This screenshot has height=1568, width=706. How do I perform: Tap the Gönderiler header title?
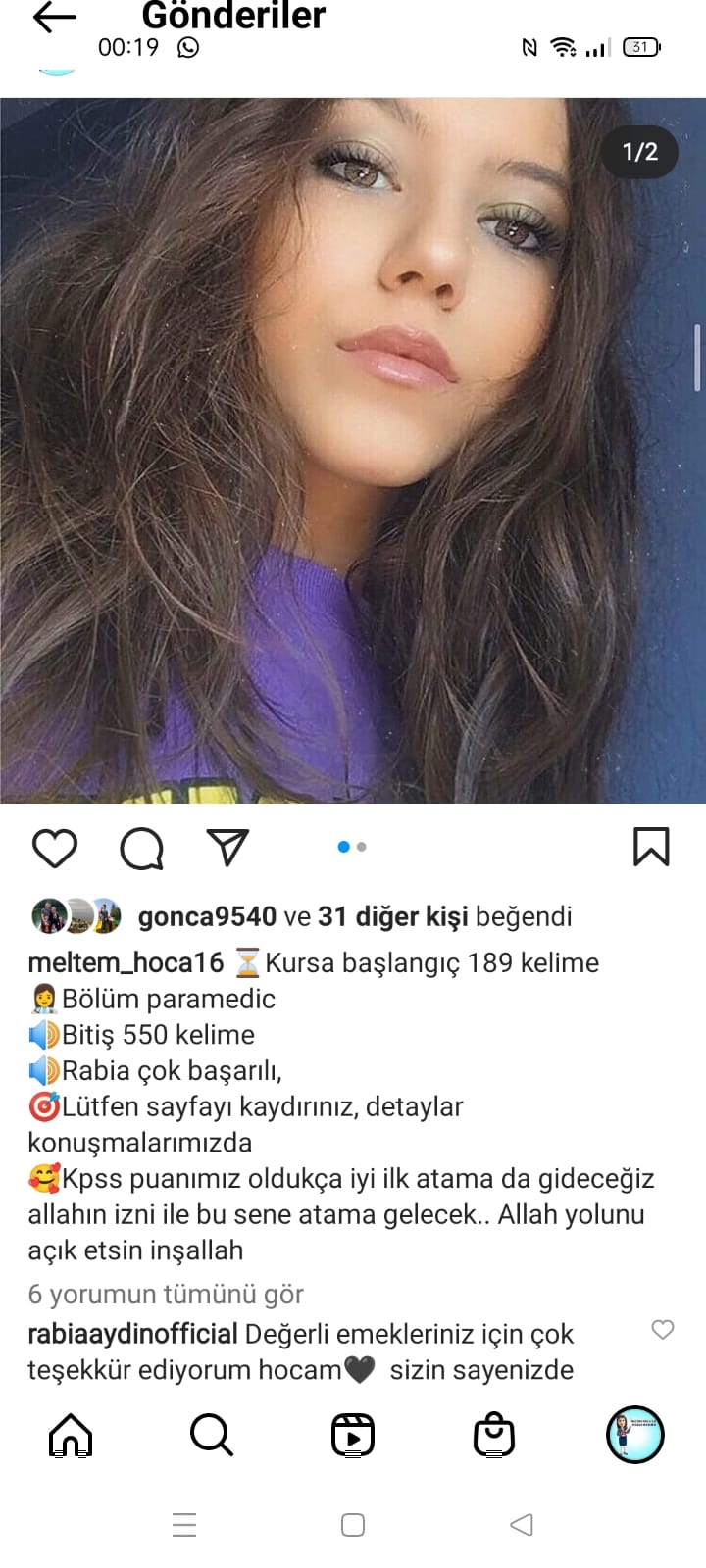tap(232, 18)
